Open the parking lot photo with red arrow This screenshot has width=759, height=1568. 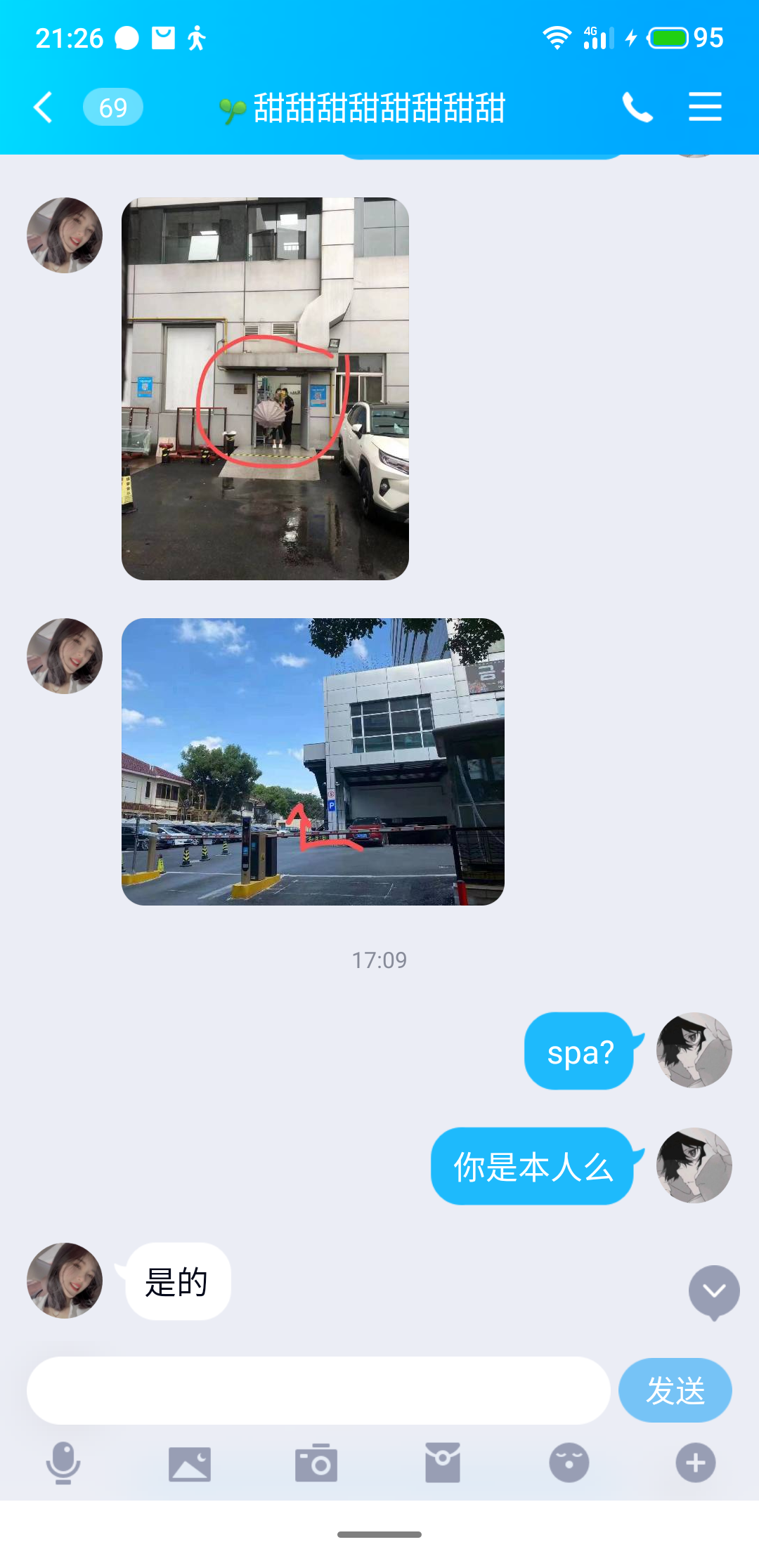coord(313,762)
